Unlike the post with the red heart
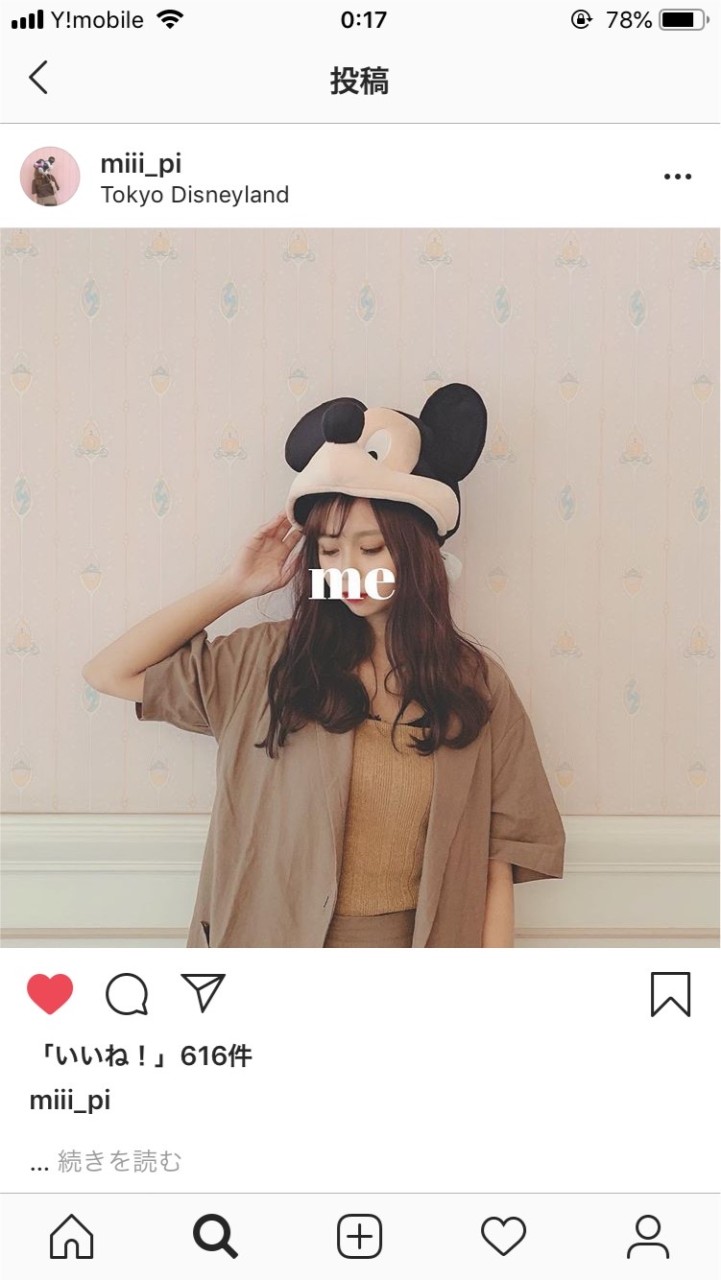Image resolution: width=721 pixels, height=1280 pixels. coord(50,994)
